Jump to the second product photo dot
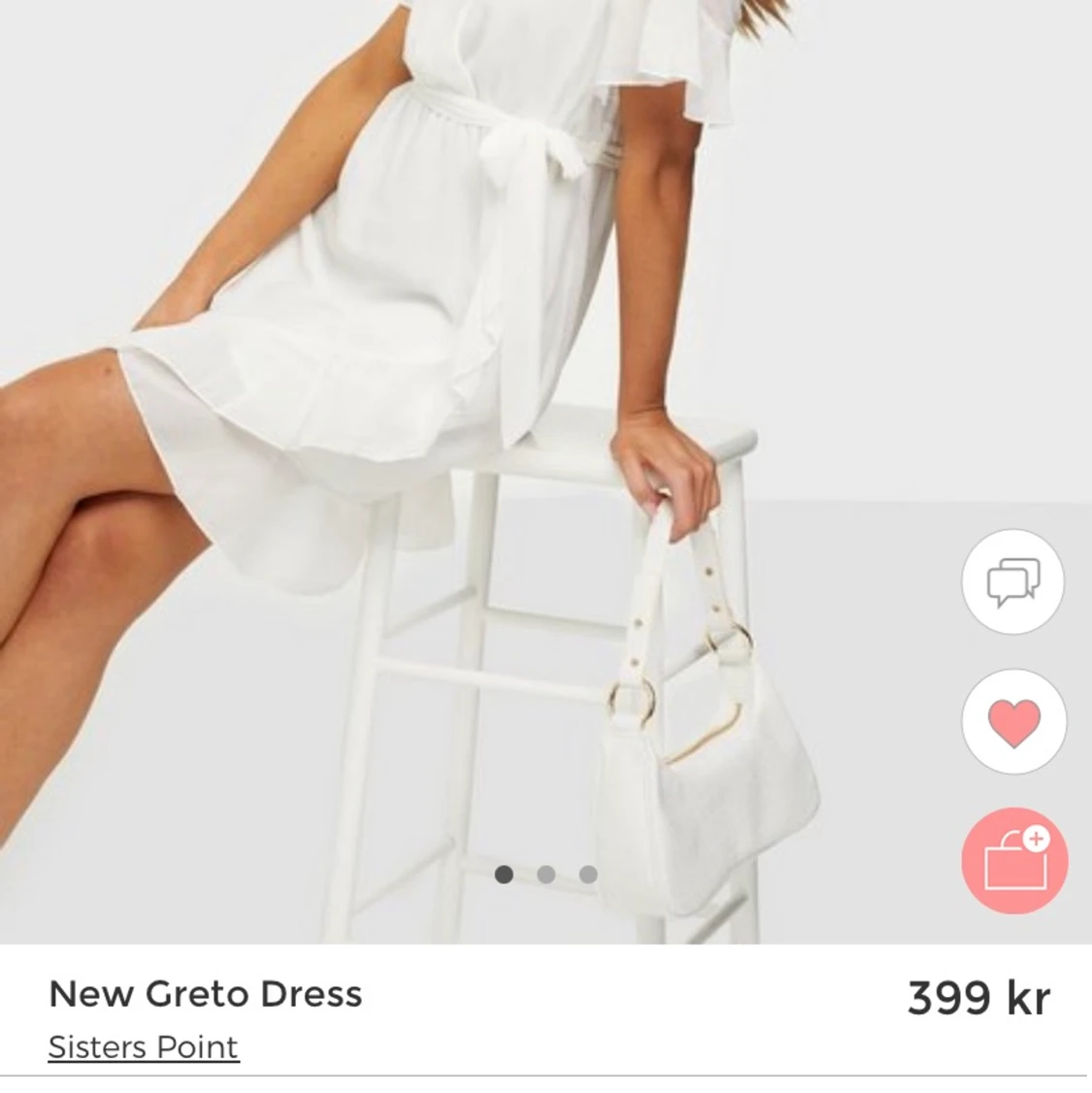The height and width of the screenshot is (1093, 1092). click(x=546, y=875)
